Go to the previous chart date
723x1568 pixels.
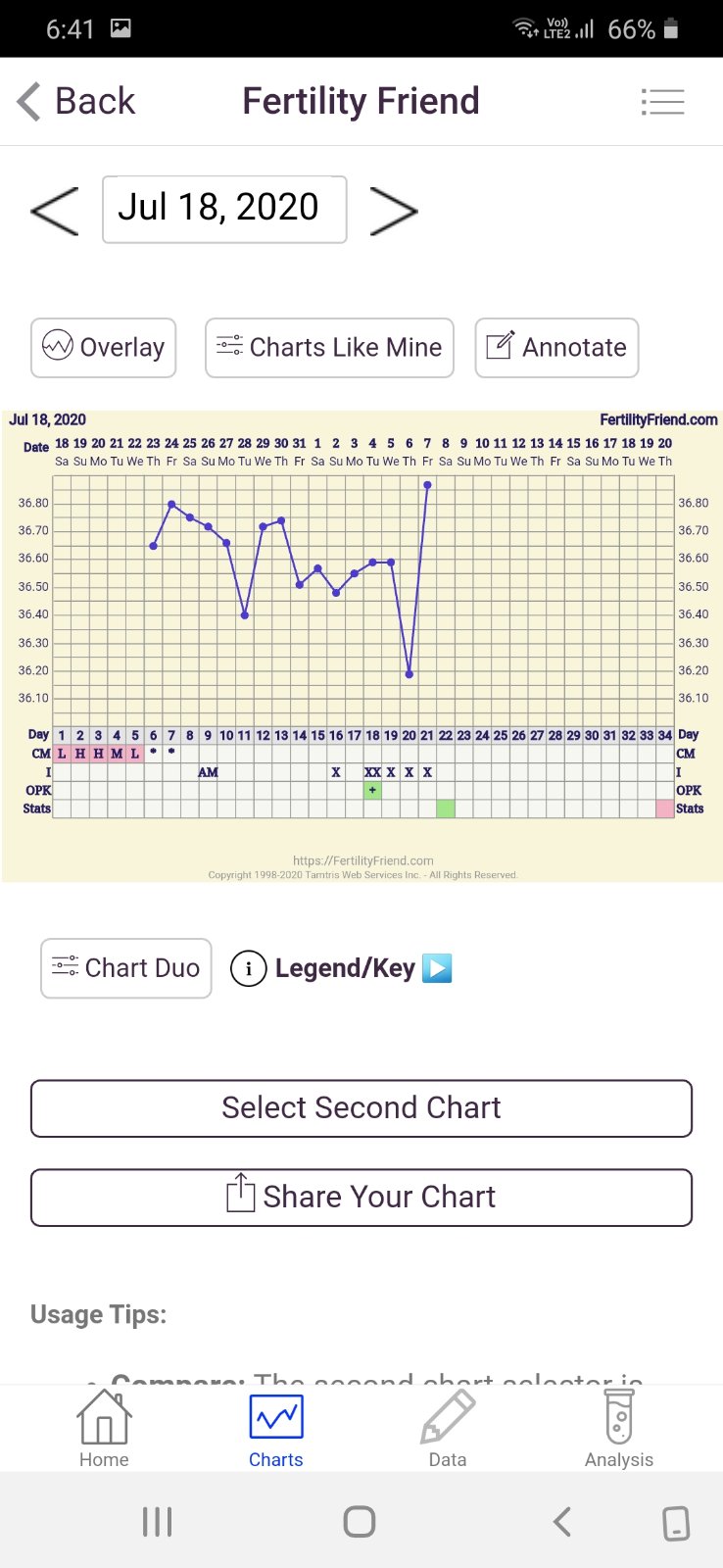pos(55,210)
